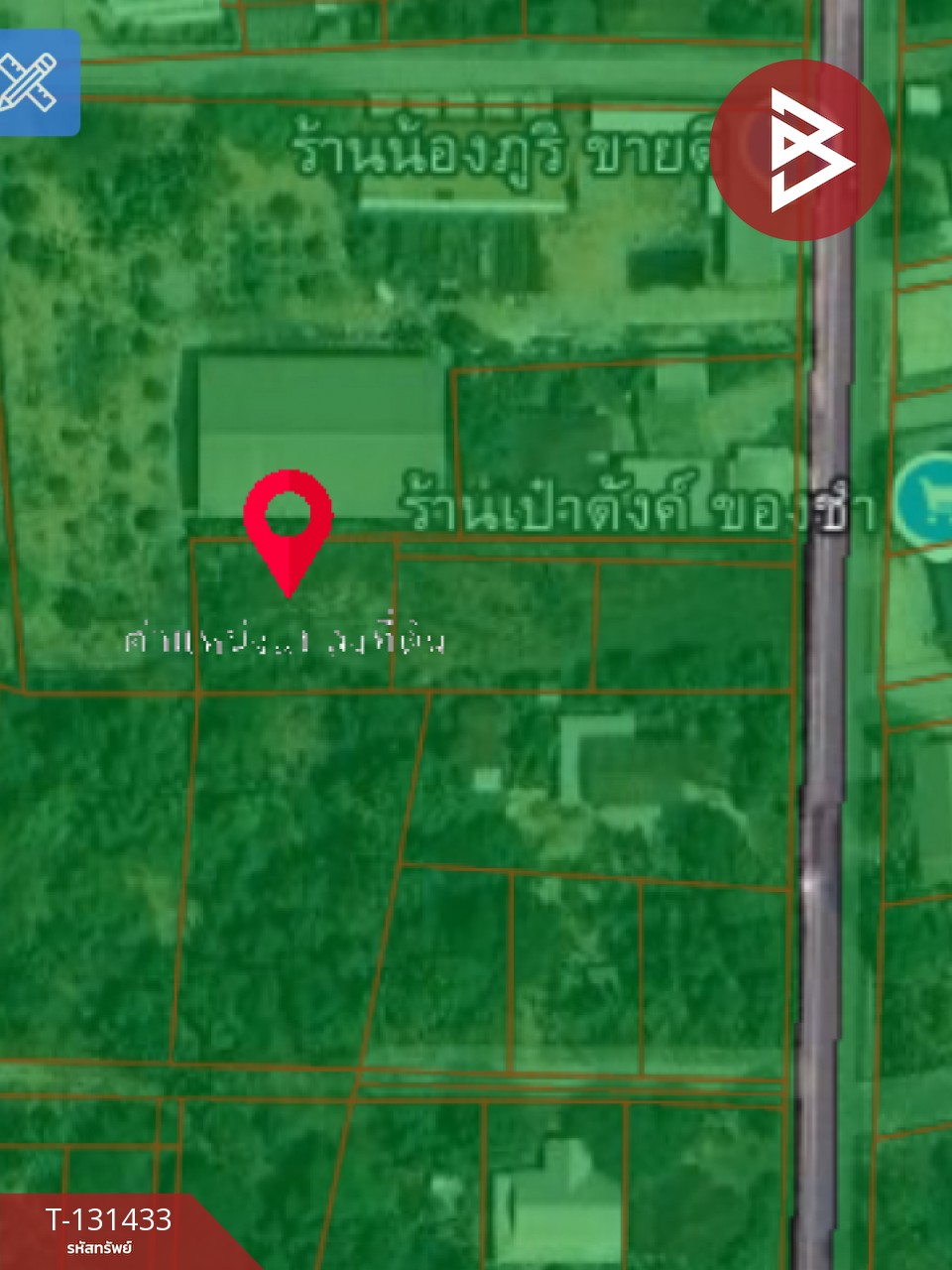Image resolution: width=952 pixels, height=1270 pixels.
Task: Select the label ร้านน้องภูริ ขายดิน
Action: coord(496,144)
